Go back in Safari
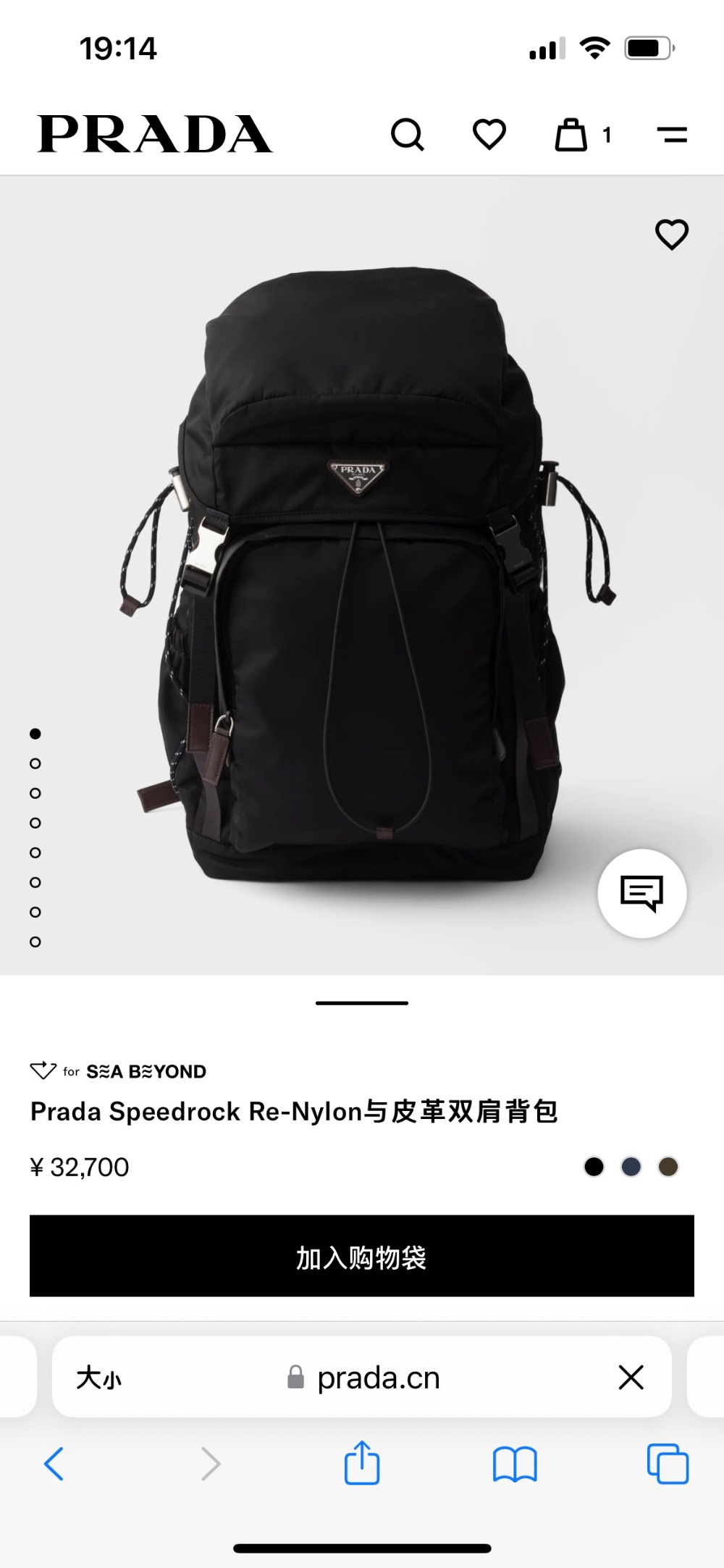 point(54,1464)
